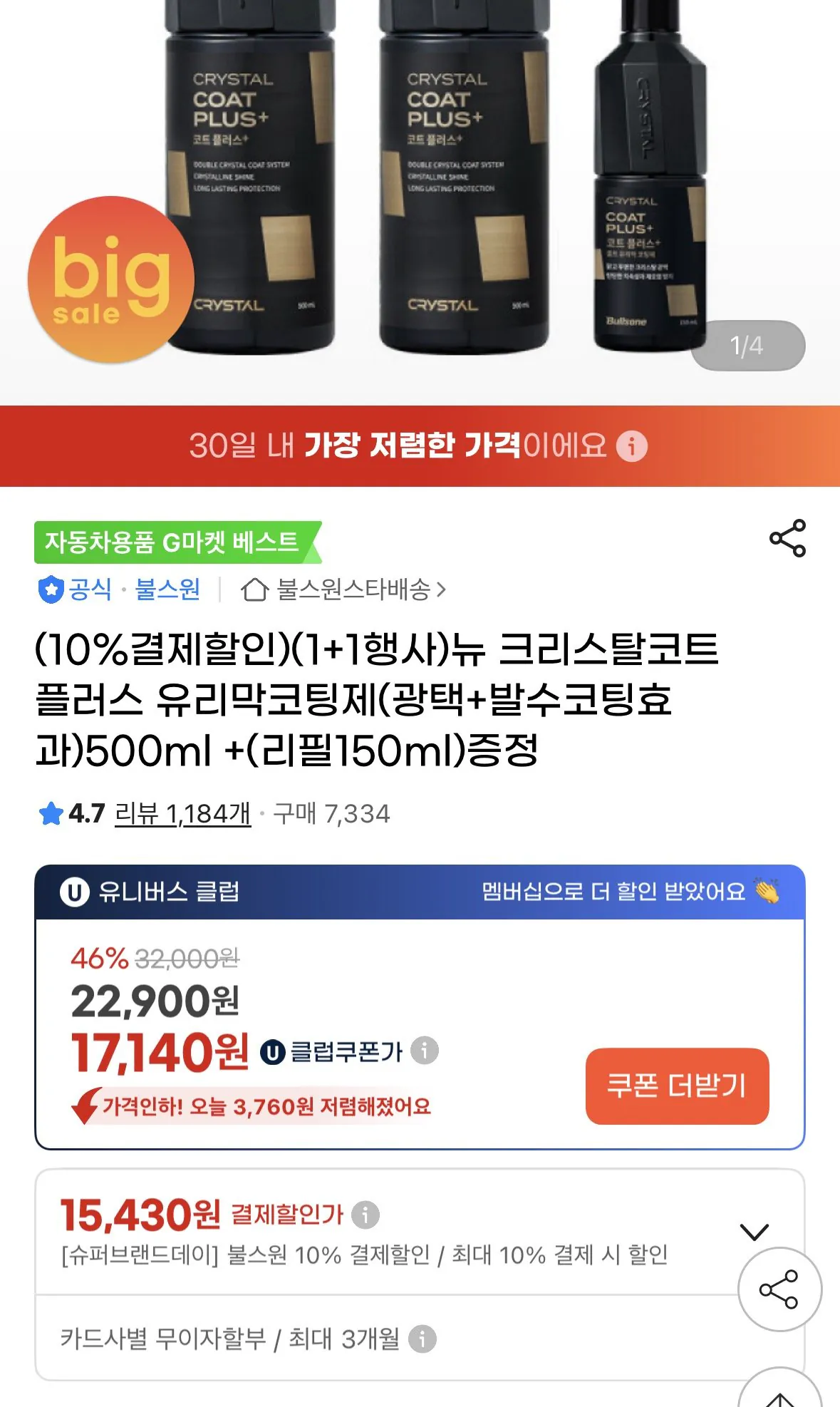Select the 자동차용품 G마켓 베스트 badge
Viewport: 840px width, 1407px height.
click(x=176, y=541)
